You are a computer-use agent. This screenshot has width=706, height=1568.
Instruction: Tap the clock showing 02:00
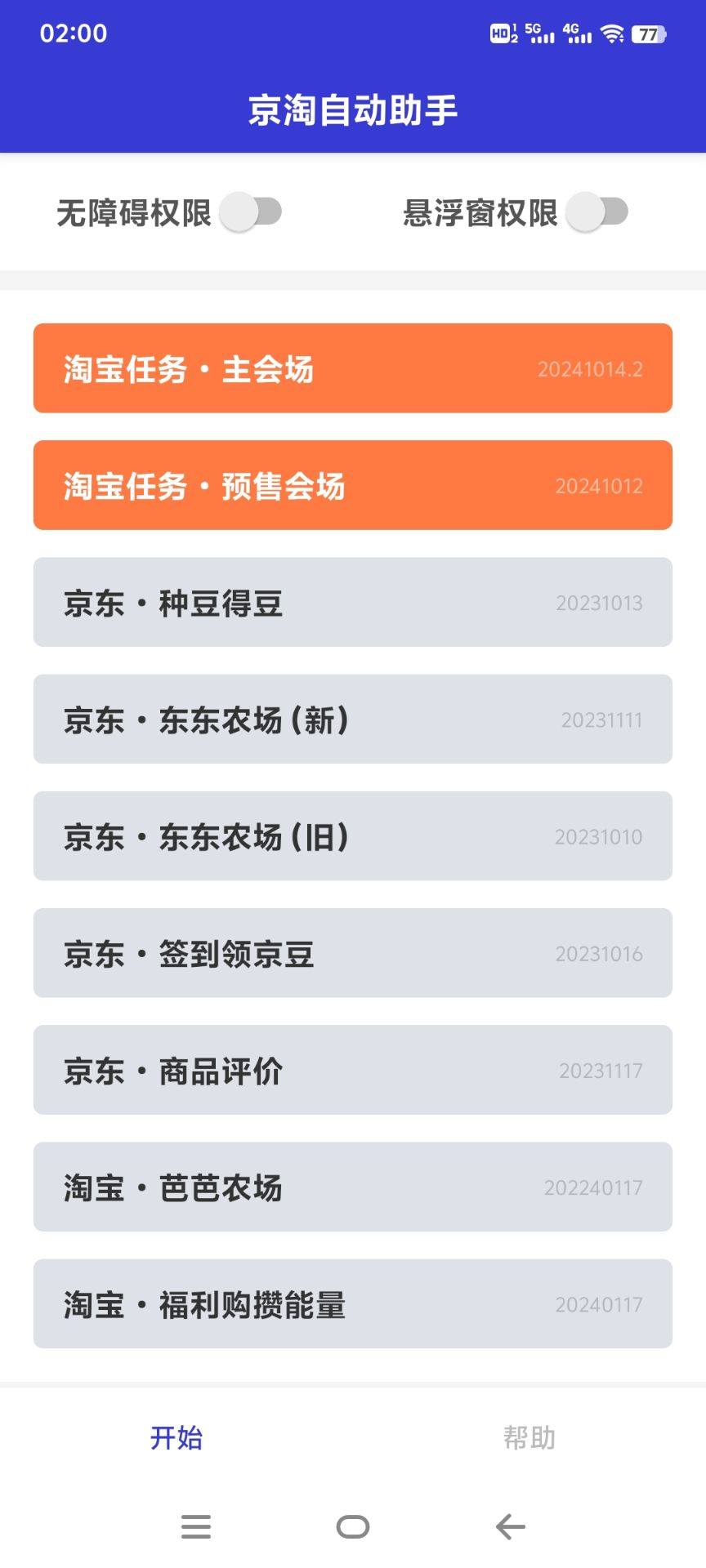(x=69, y=34)
